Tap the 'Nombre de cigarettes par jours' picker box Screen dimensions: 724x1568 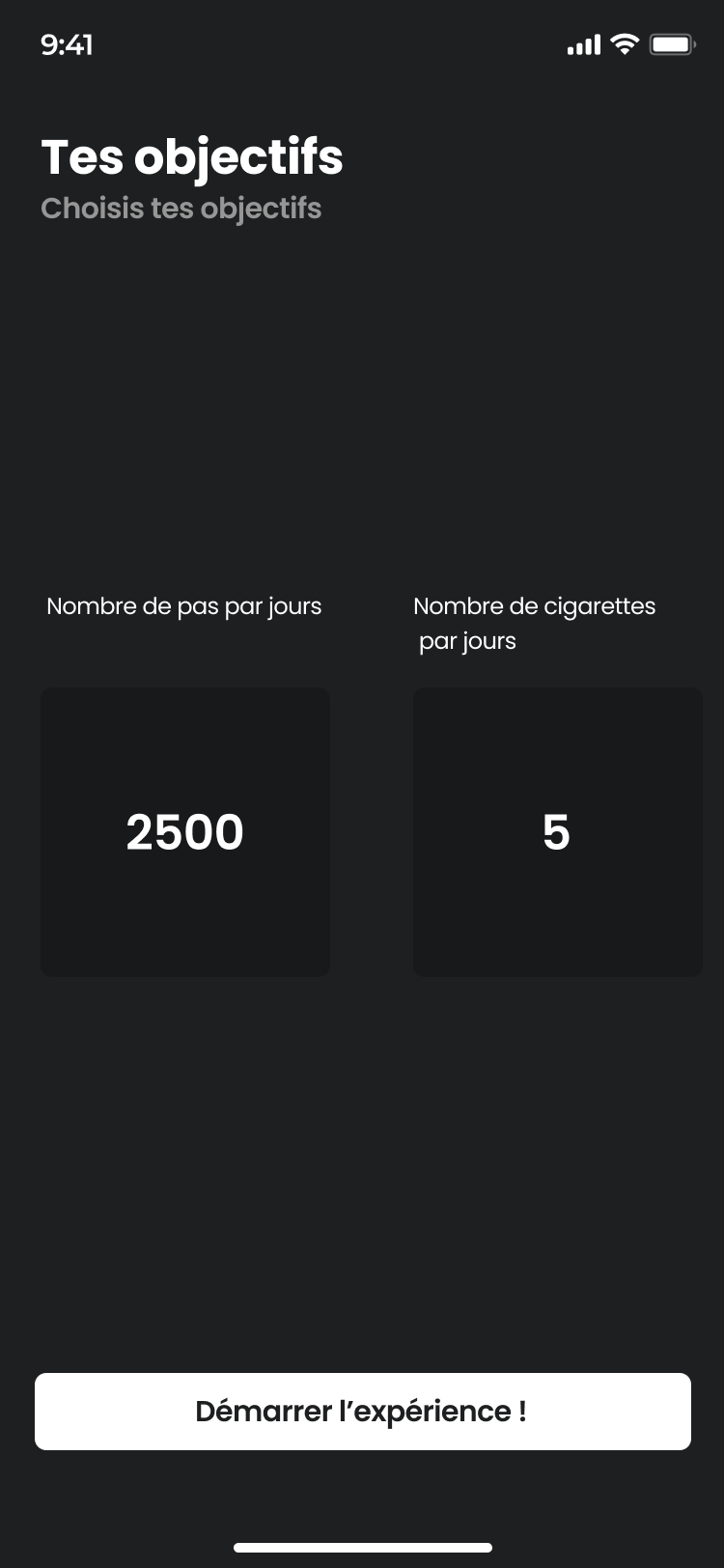point(558,832)
